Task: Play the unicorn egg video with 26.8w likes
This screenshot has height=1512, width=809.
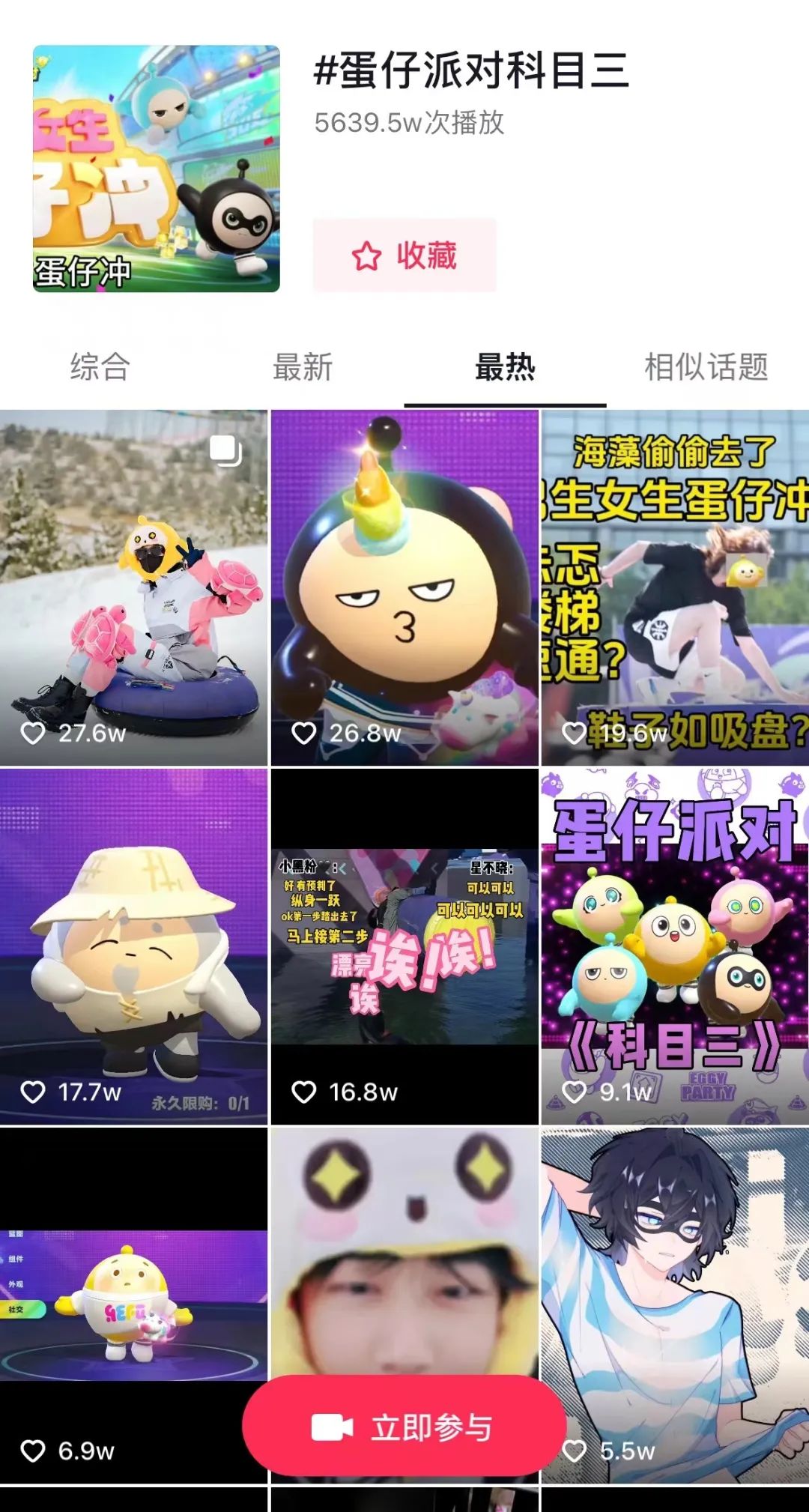Action: point(404,587)
